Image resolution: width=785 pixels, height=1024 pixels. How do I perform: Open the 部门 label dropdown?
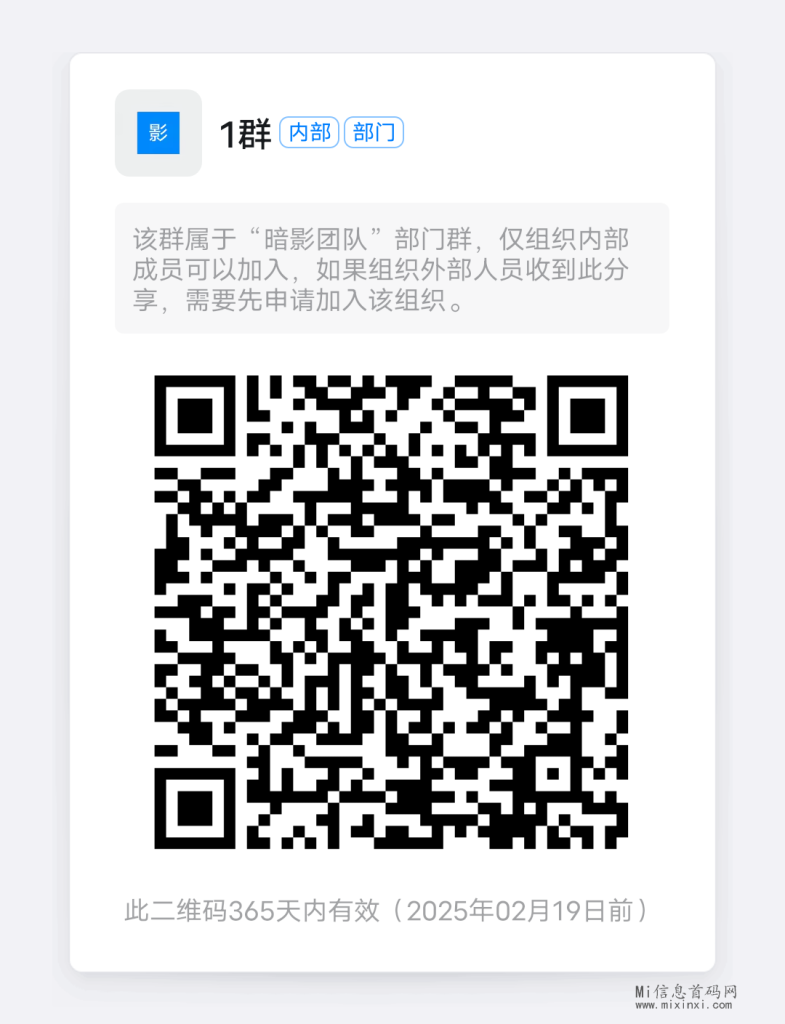pos(373,132)
